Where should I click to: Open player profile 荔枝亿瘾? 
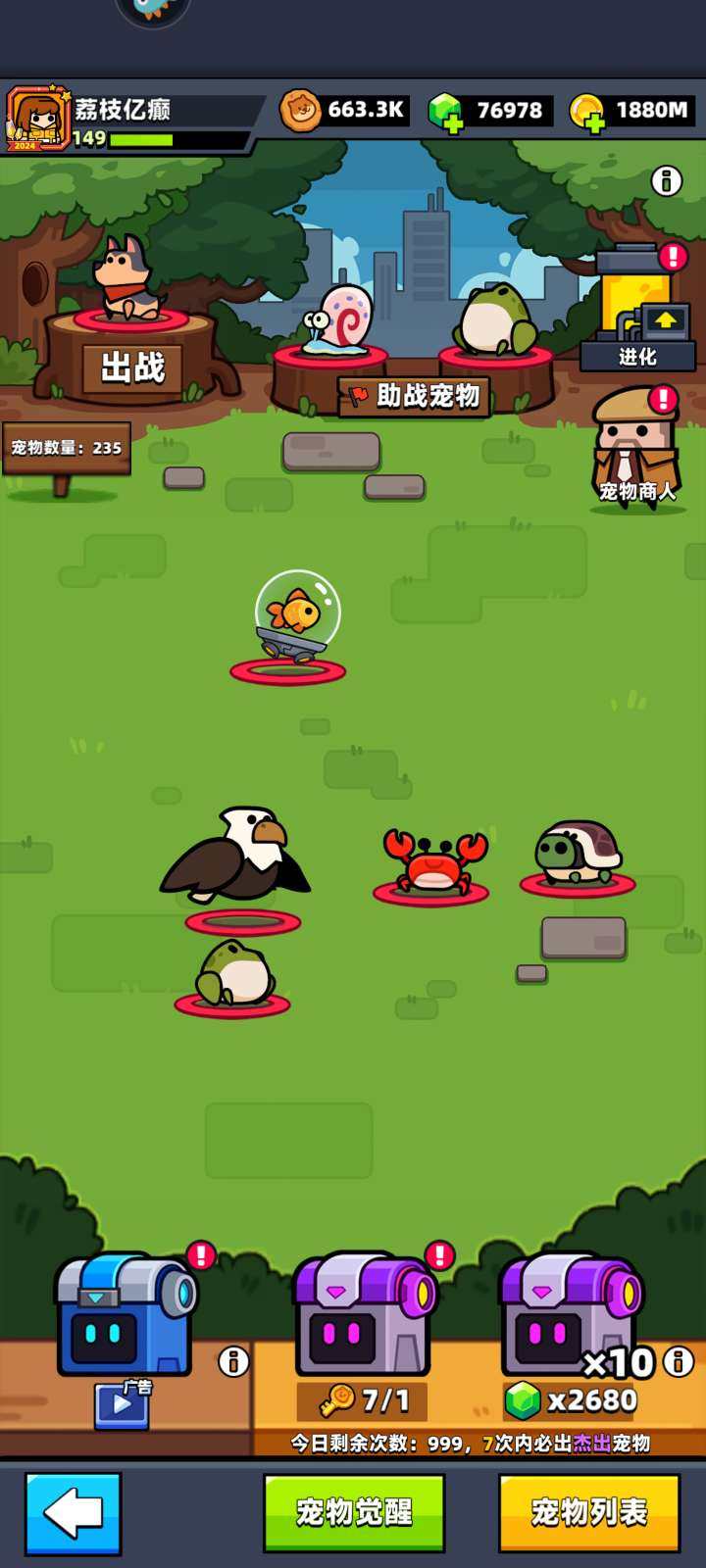pyautogui.click(x=39, y=118)
